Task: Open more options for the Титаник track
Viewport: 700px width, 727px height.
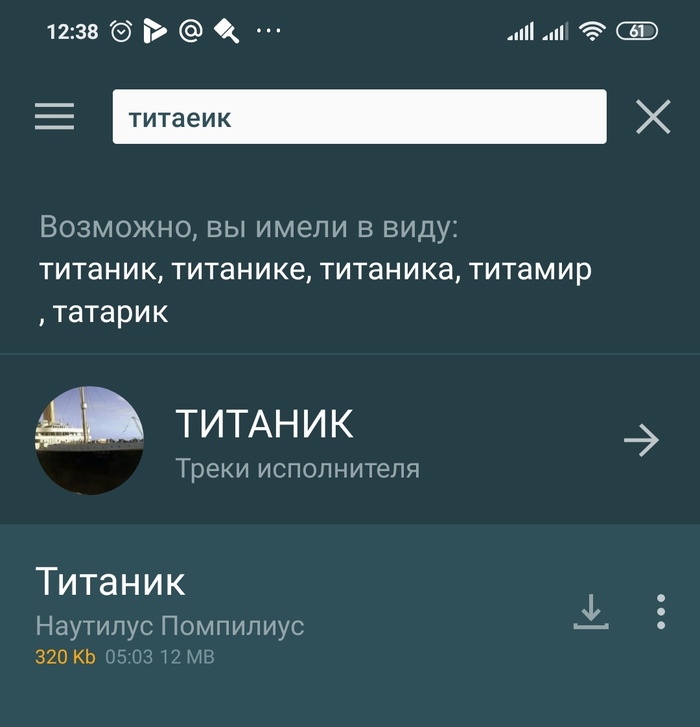Action: click(x=661, y=611)
